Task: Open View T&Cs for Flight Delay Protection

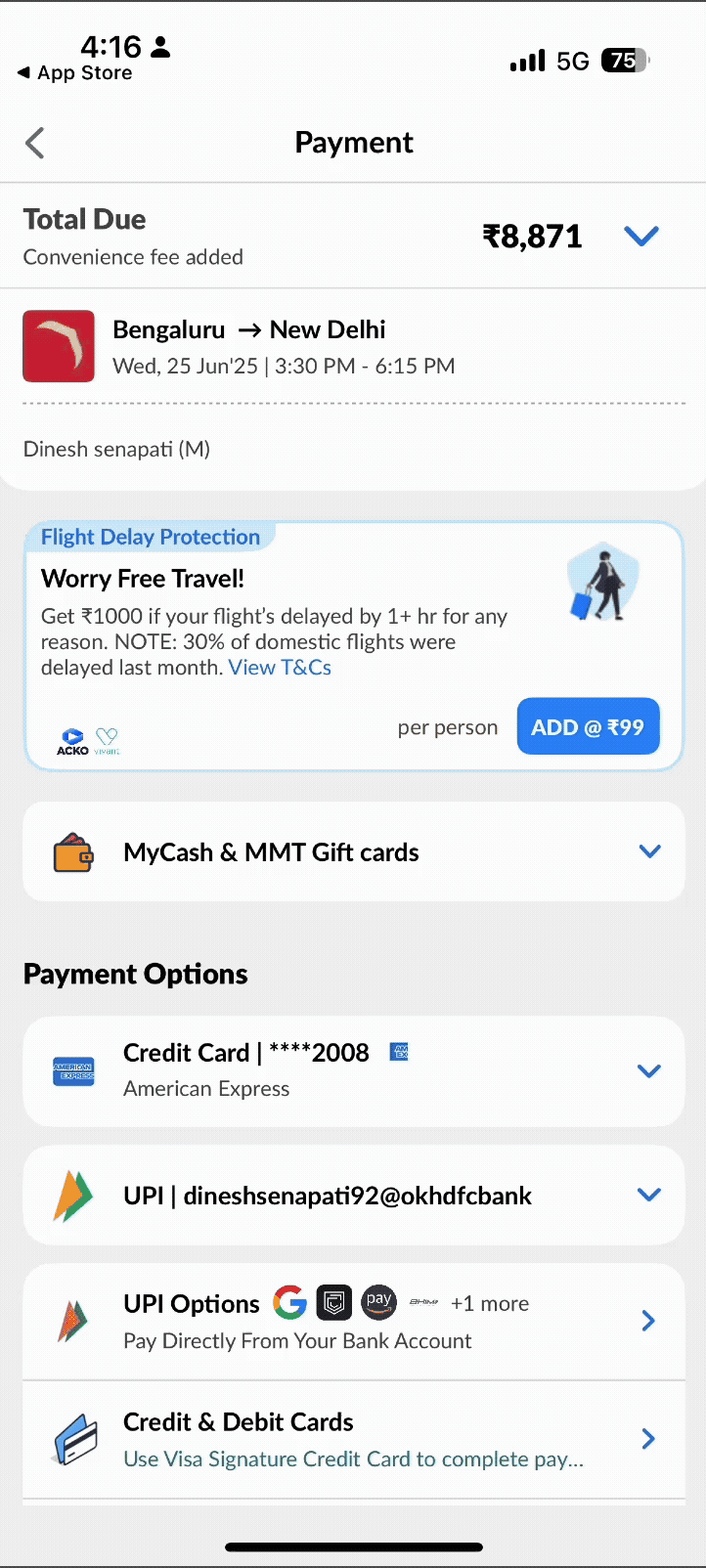Action: pyautogui.click(x=280, y=668)
